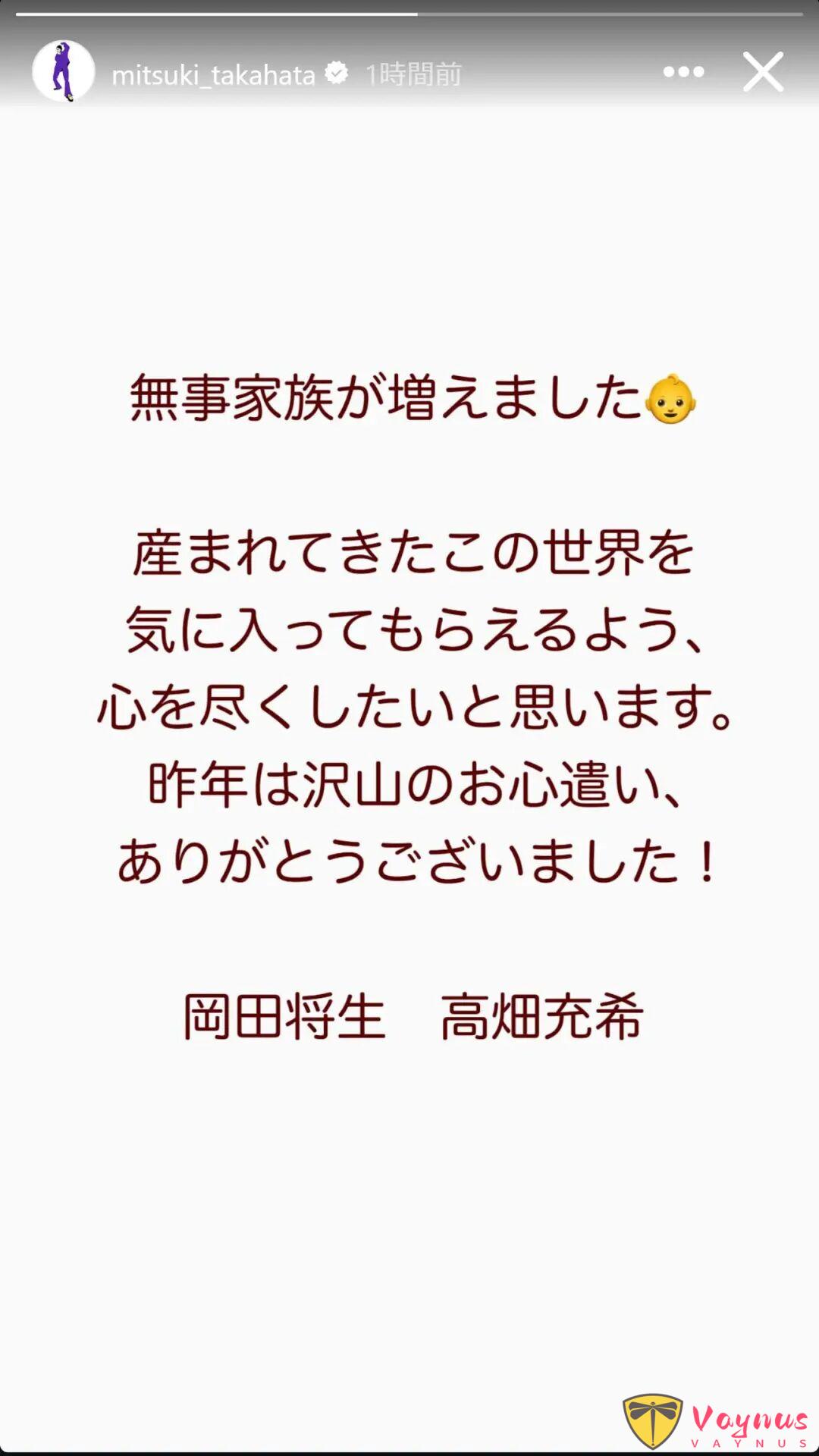
Task: Open the three-dot story options menu
Action: [681, 71]
